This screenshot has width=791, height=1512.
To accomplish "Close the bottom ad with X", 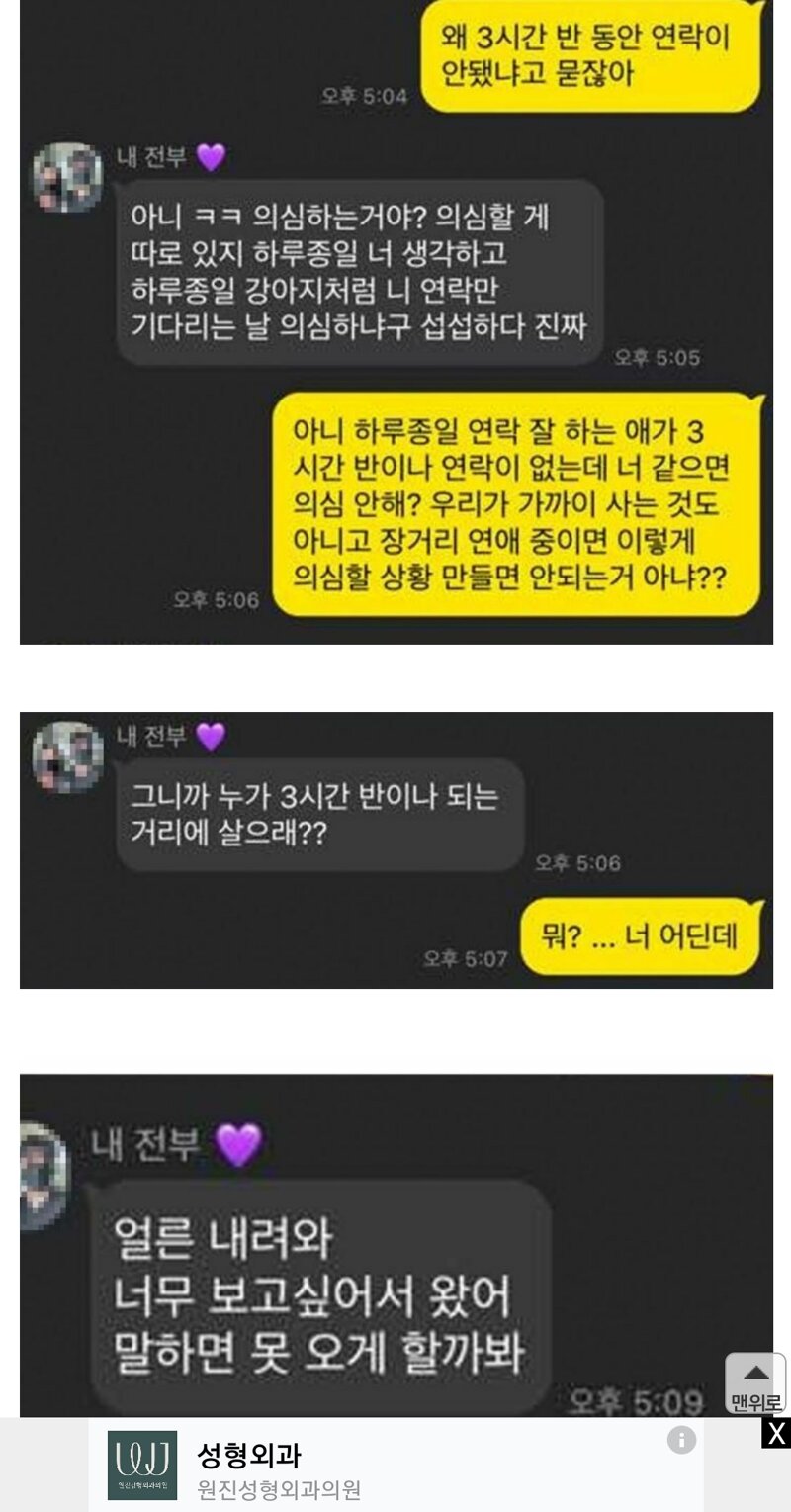I will tap(776, 1433).
